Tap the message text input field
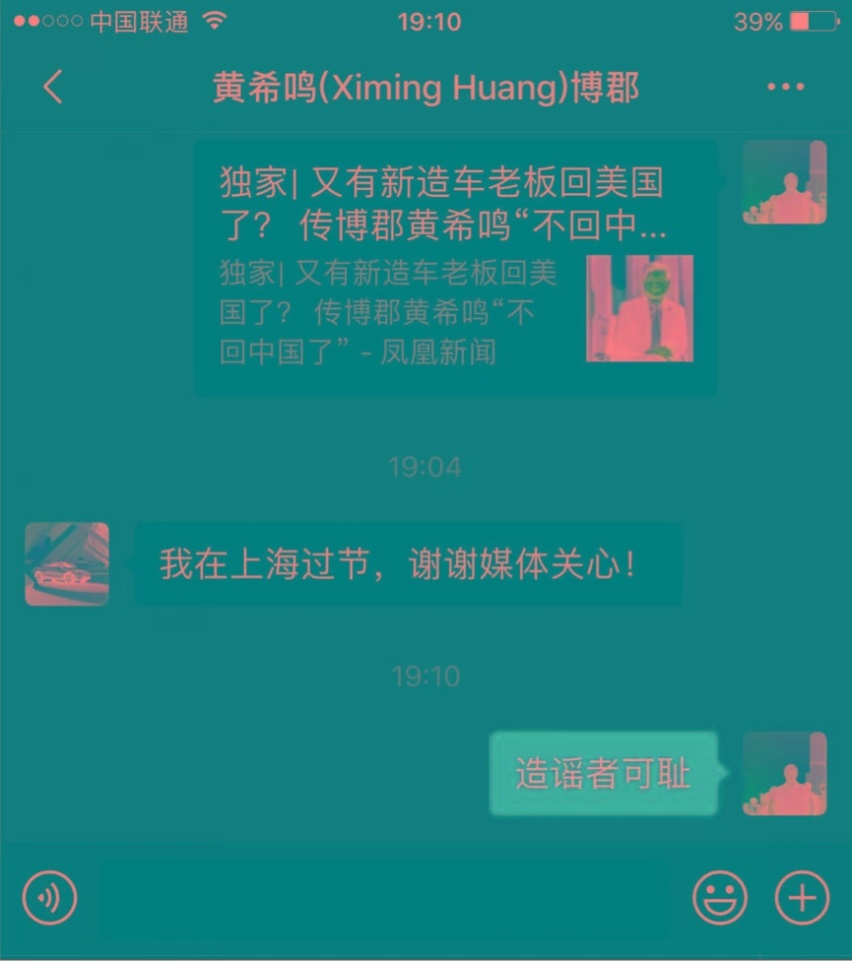Image resolution: width=852 pixels, height=961 pixels. [383, 897]
